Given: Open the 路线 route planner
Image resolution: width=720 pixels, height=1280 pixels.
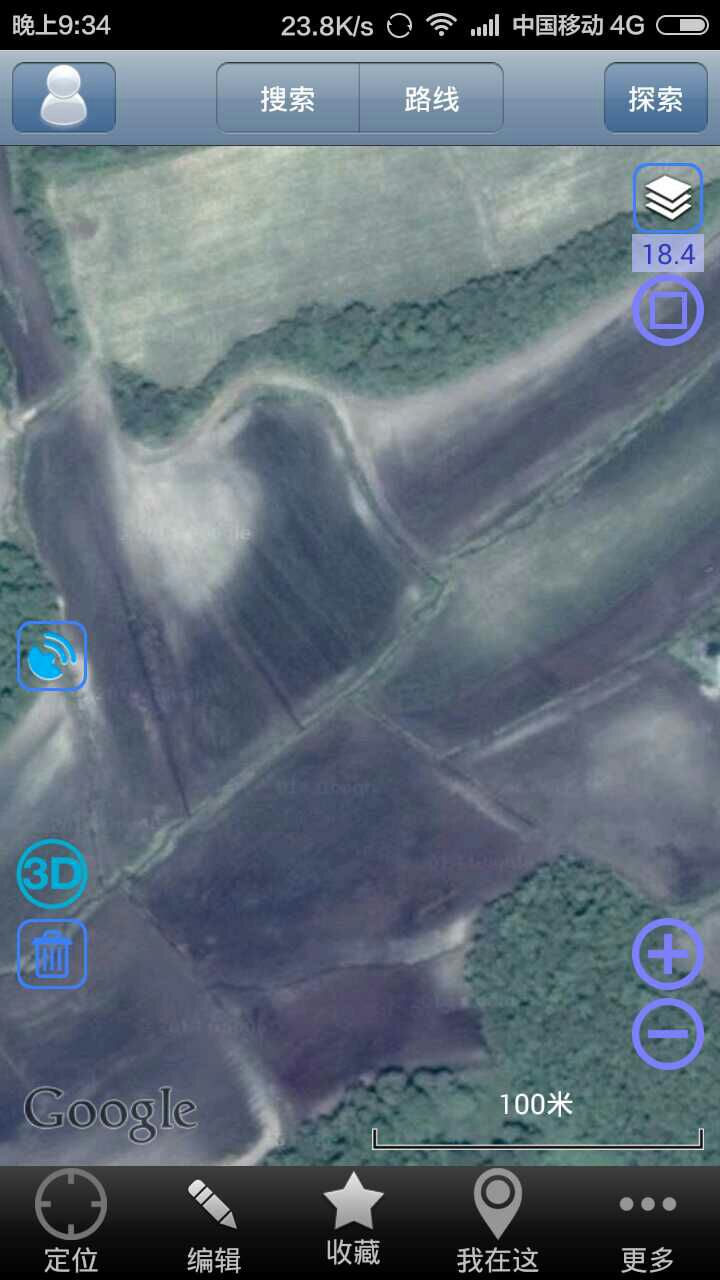Looking at the screenshot, I should coord(431,98).
